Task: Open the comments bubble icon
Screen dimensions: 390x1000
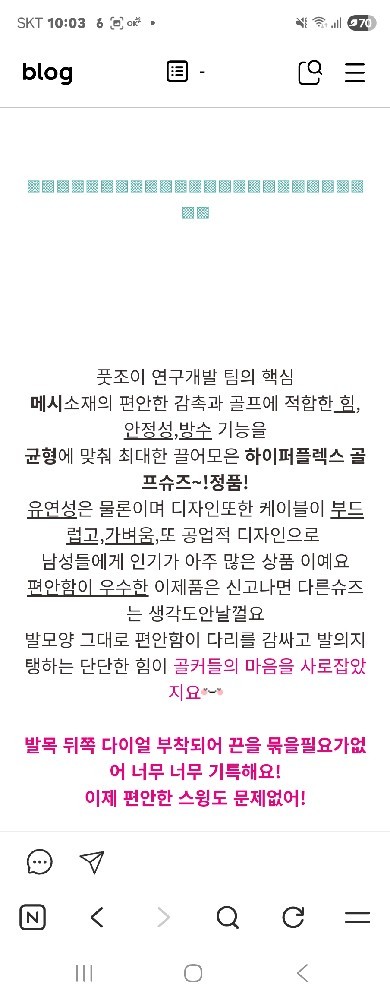Action: pos(40,862)
